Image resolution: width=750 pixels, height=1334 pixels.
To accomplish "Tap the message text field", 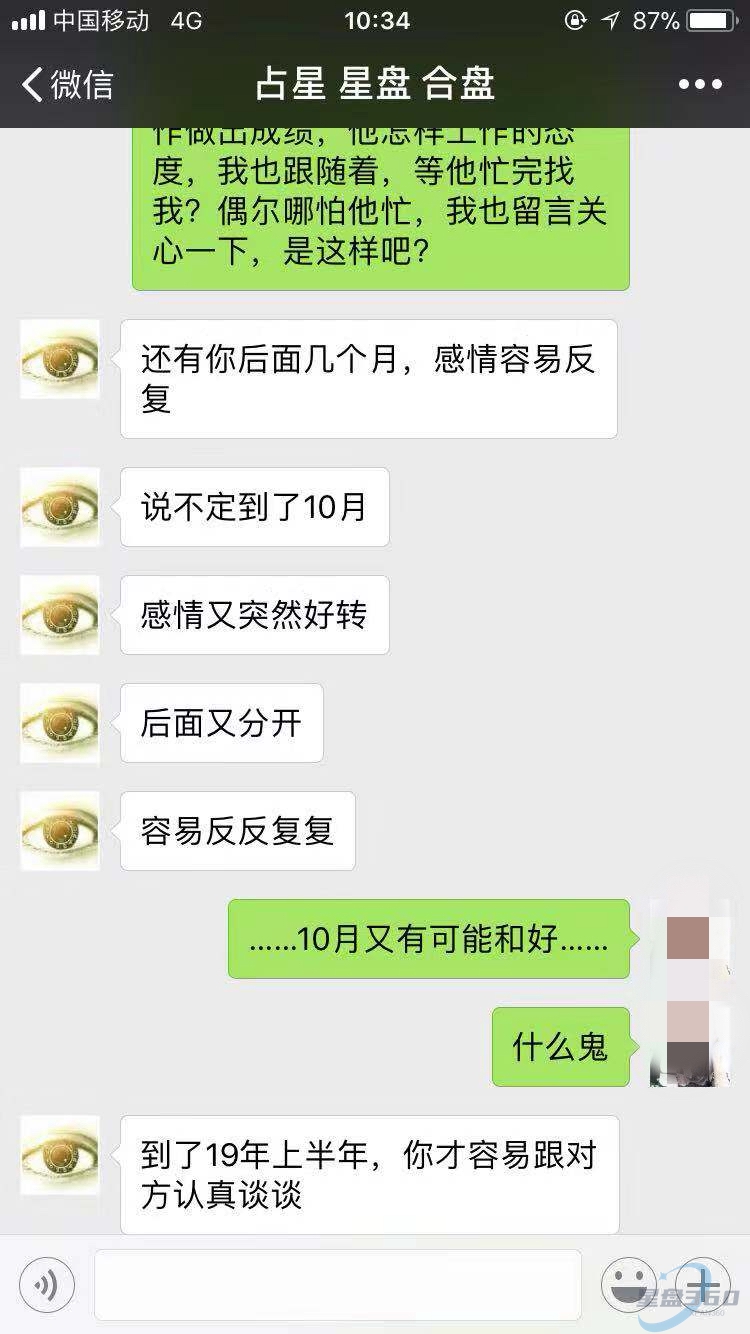I will (x=338, y=1284).
